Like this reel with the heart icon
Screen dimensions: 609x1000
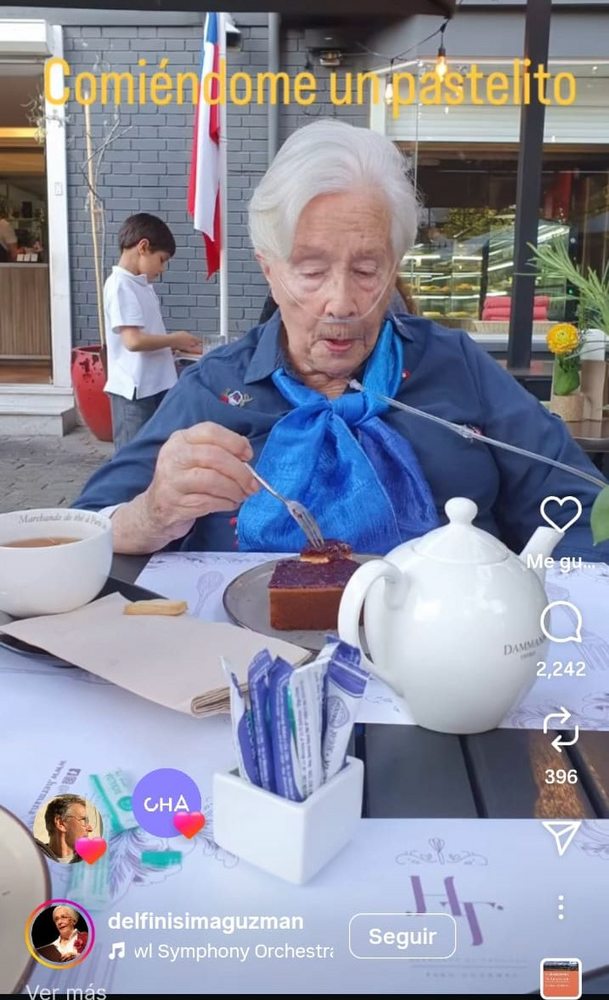pos(560,514)
